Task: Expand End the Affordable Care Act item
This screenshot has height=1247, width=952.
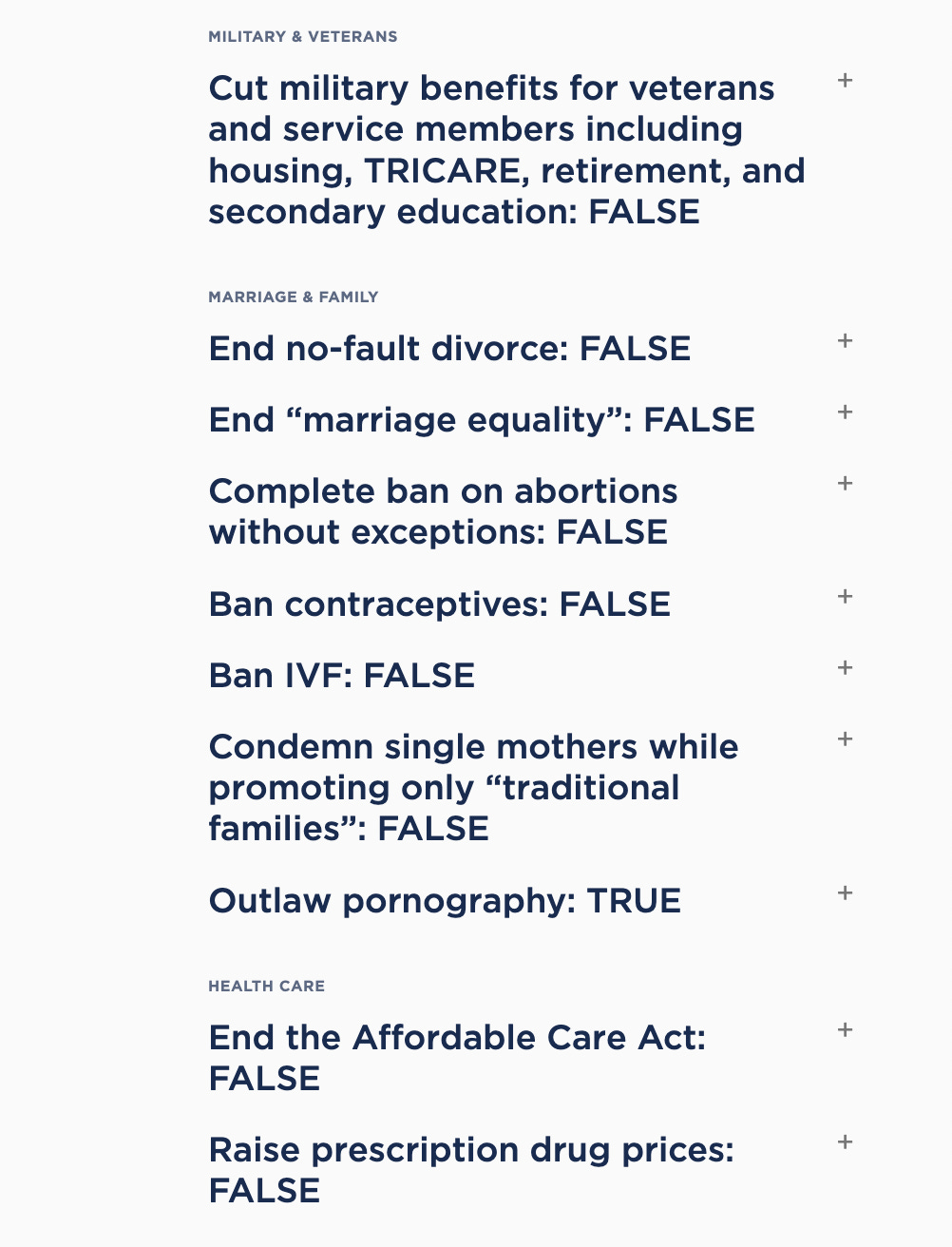Action: point(845,1030)
